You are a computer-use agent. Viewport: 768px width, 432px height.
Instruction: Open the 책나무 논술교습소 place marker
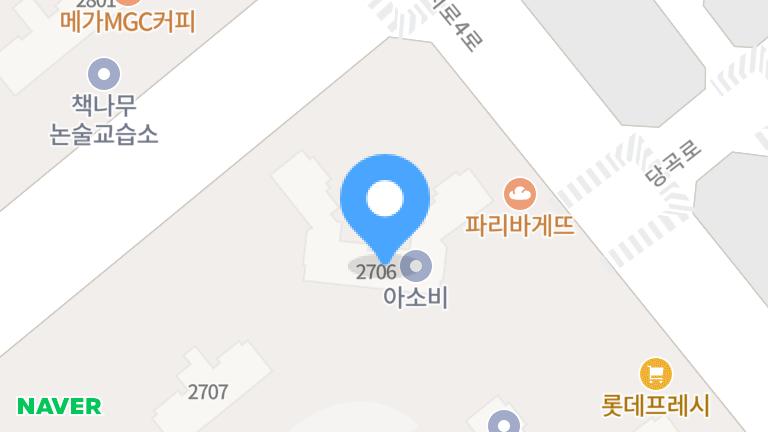coord(104,74)
